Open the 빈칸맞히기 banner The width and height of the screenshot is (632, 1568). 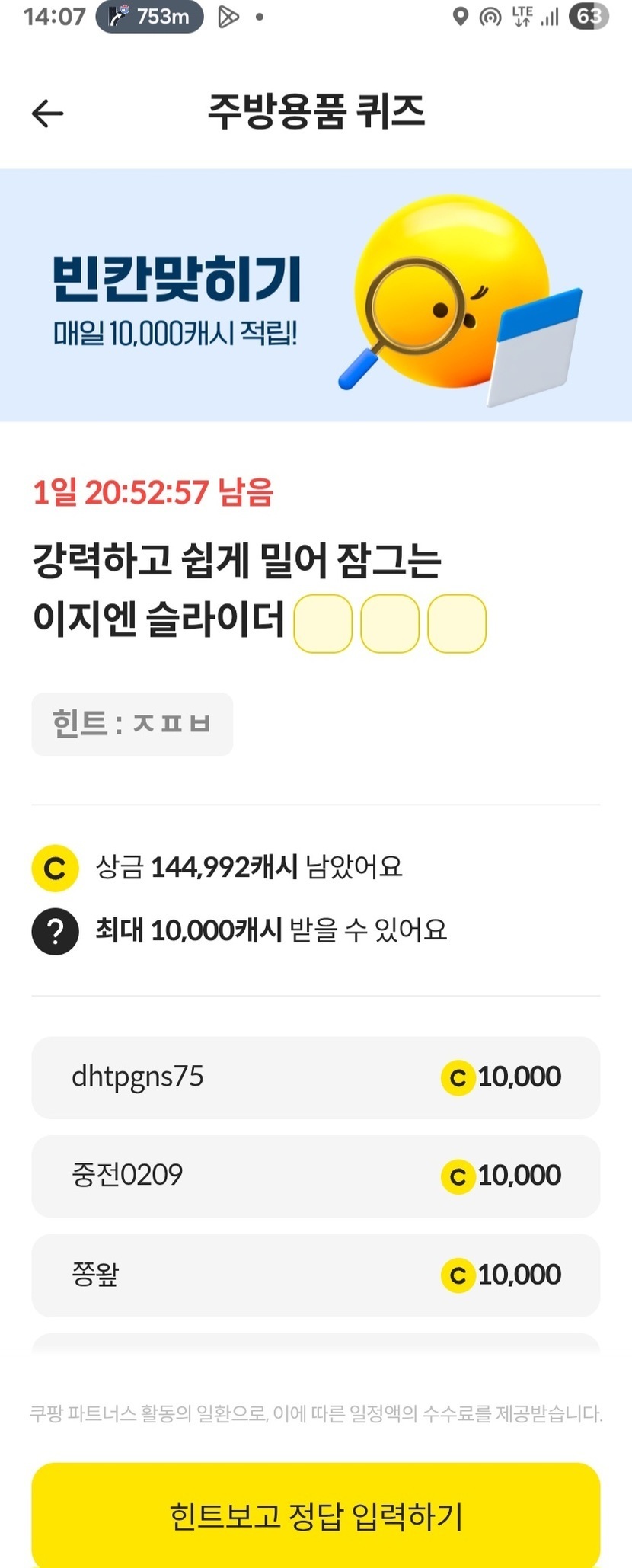(x=316, y=295)
